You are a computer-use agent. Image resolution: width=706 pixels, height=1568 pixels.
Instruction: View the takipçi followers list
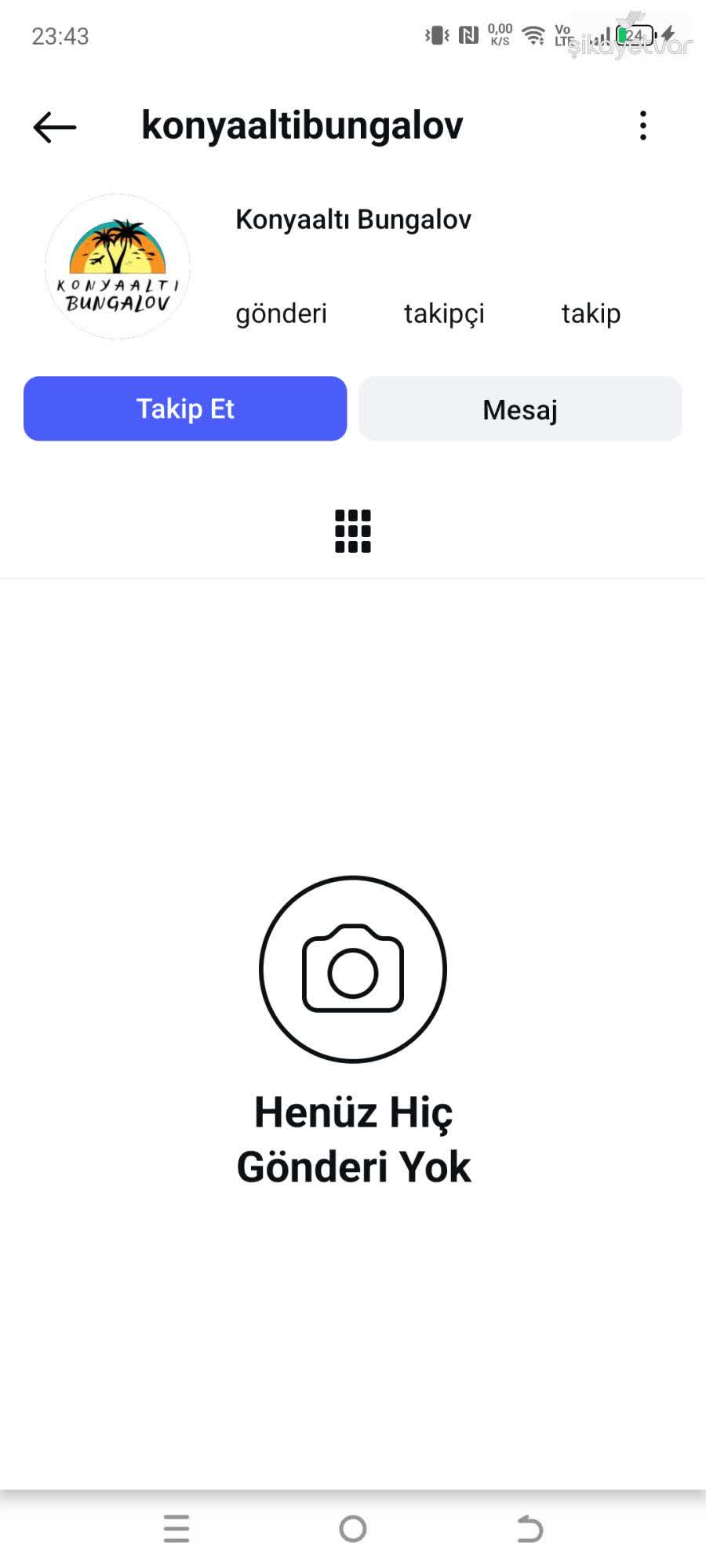point(444,313)
